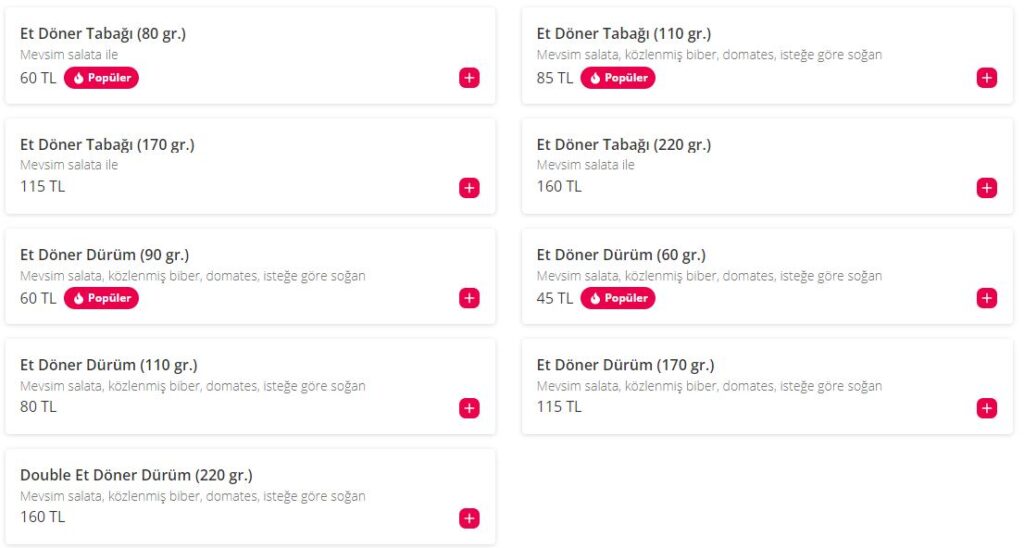Tap plus on Et Döner Dürüm (60 gr.)
Image resolution: width=1024 pixels, height=548 pixels.
tap(986, 298)
